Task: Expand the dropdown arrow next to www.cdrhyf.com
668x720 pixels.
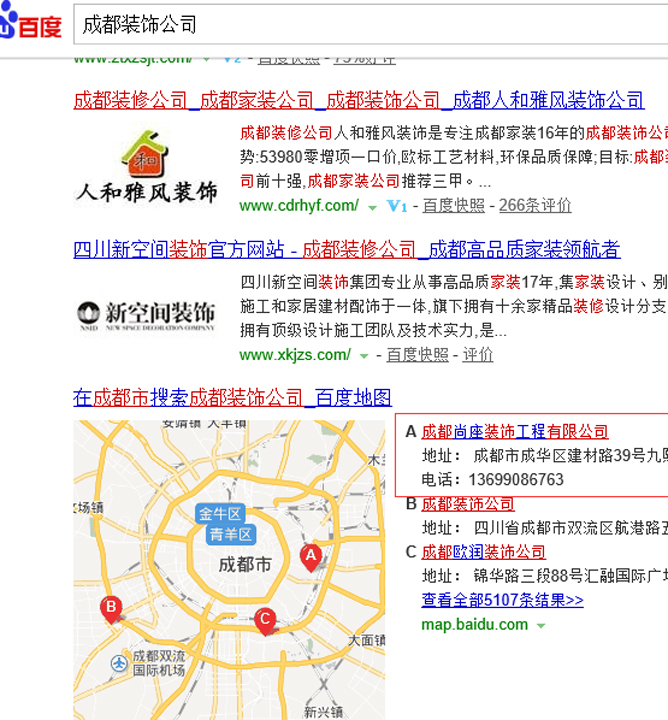Action: (372, 207)
